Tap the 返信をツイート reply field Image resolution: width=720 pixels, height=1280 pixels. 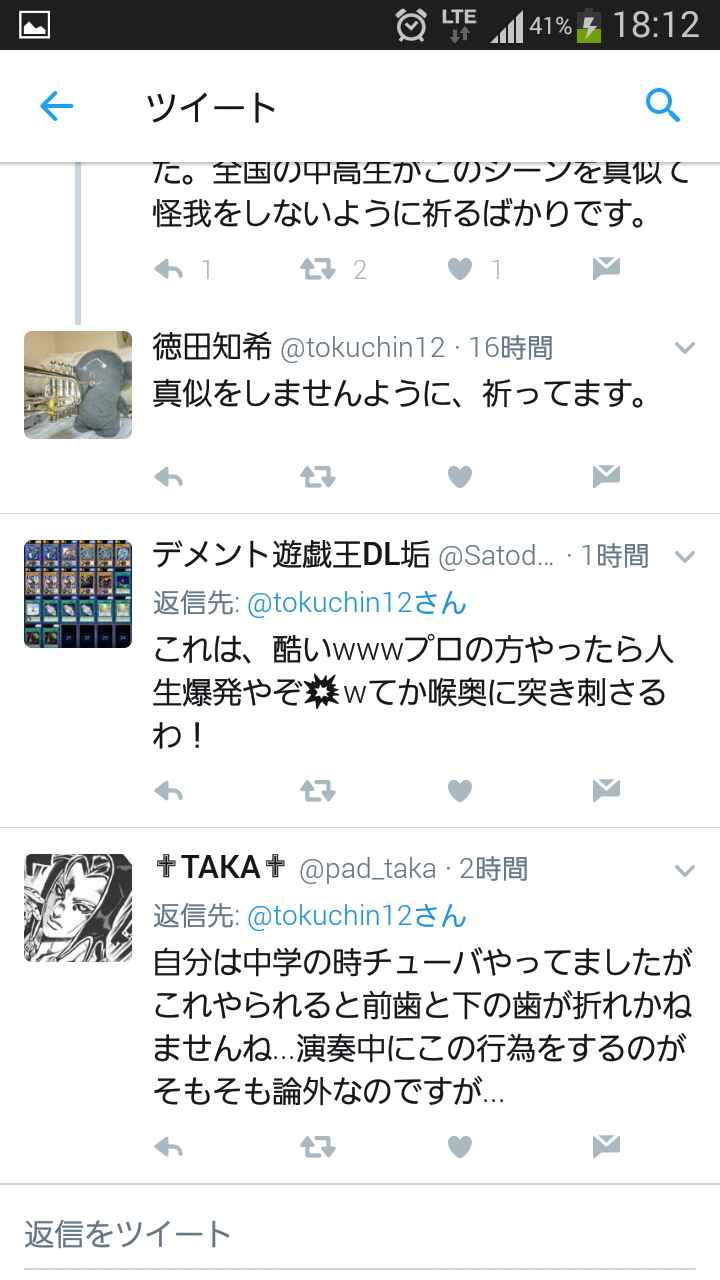pyautogui.click(x=360, y=1235)
